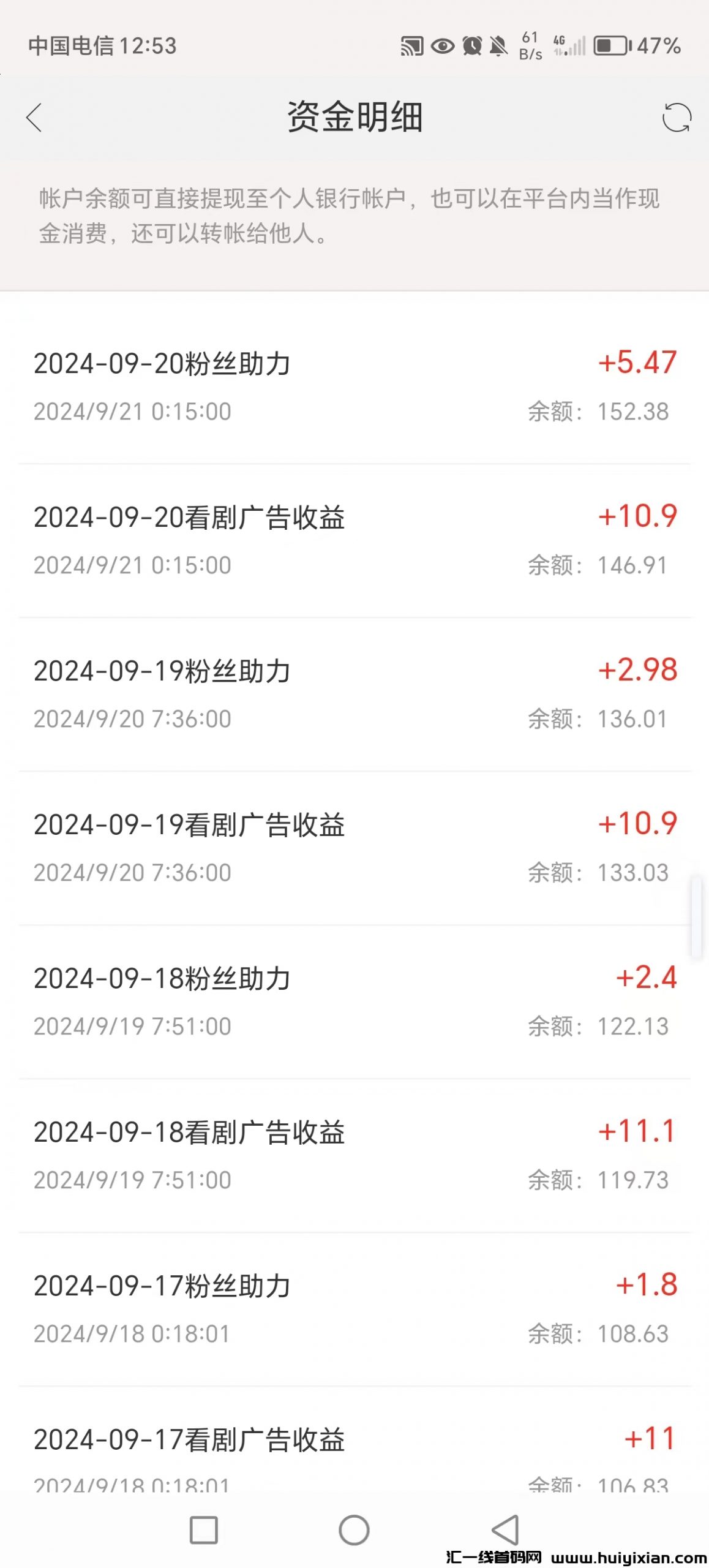709x1568 pixels.
Task: Tap the 资金明细 page title
Action: 354,116
